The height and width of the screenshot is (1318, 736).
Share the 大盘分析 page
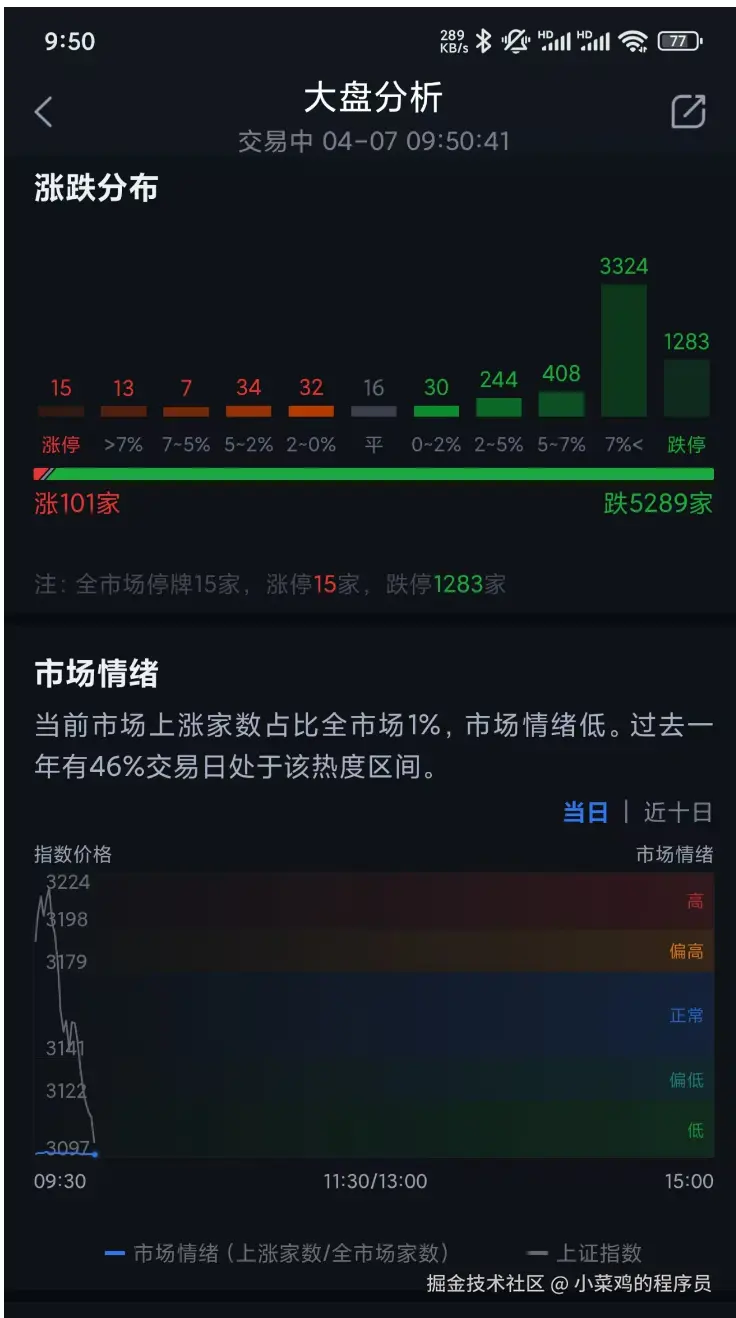pos(688,112)
